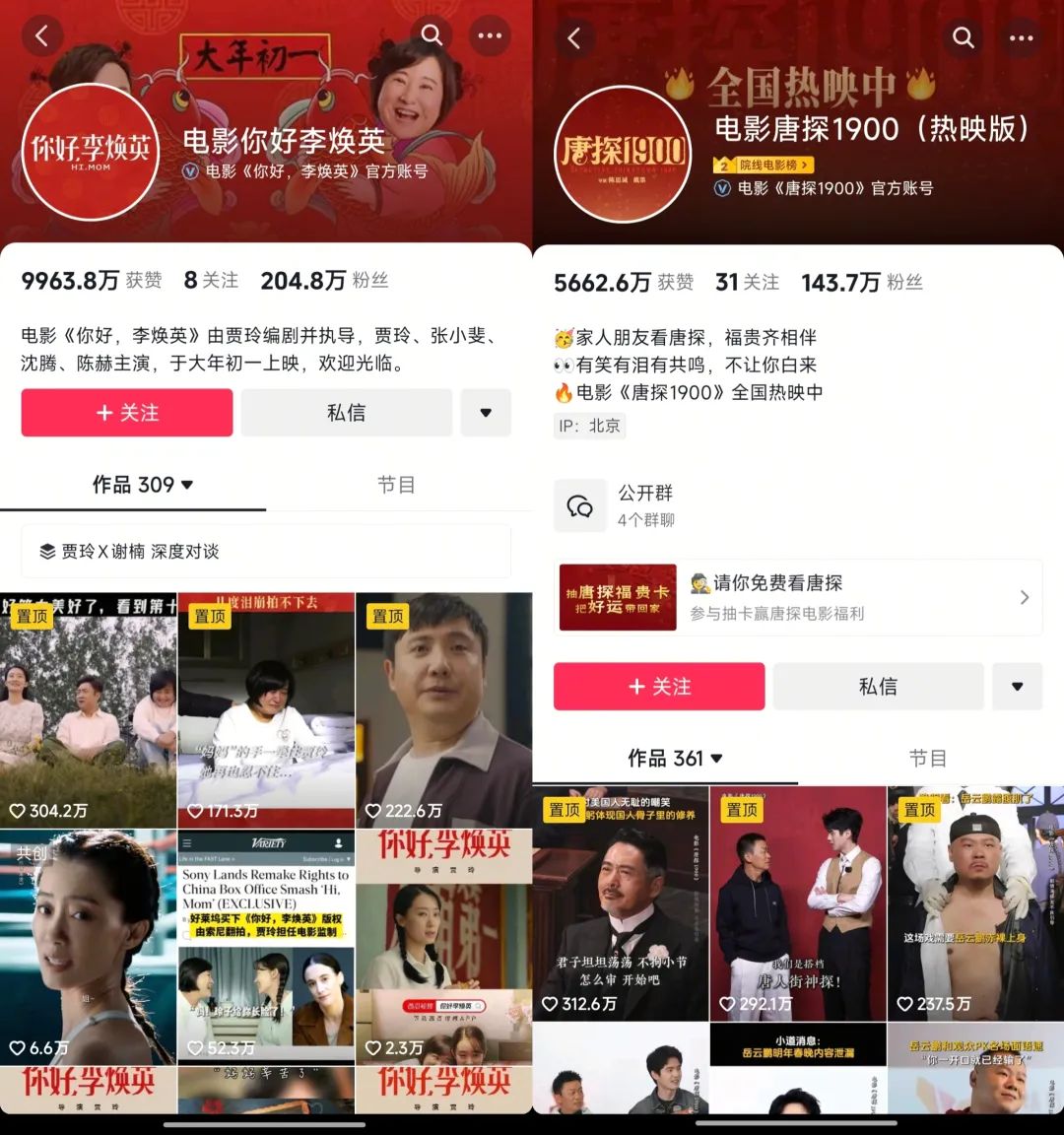Open the pinned video with 237.5万 likes

pyautogui.click(x=975, y=901)
